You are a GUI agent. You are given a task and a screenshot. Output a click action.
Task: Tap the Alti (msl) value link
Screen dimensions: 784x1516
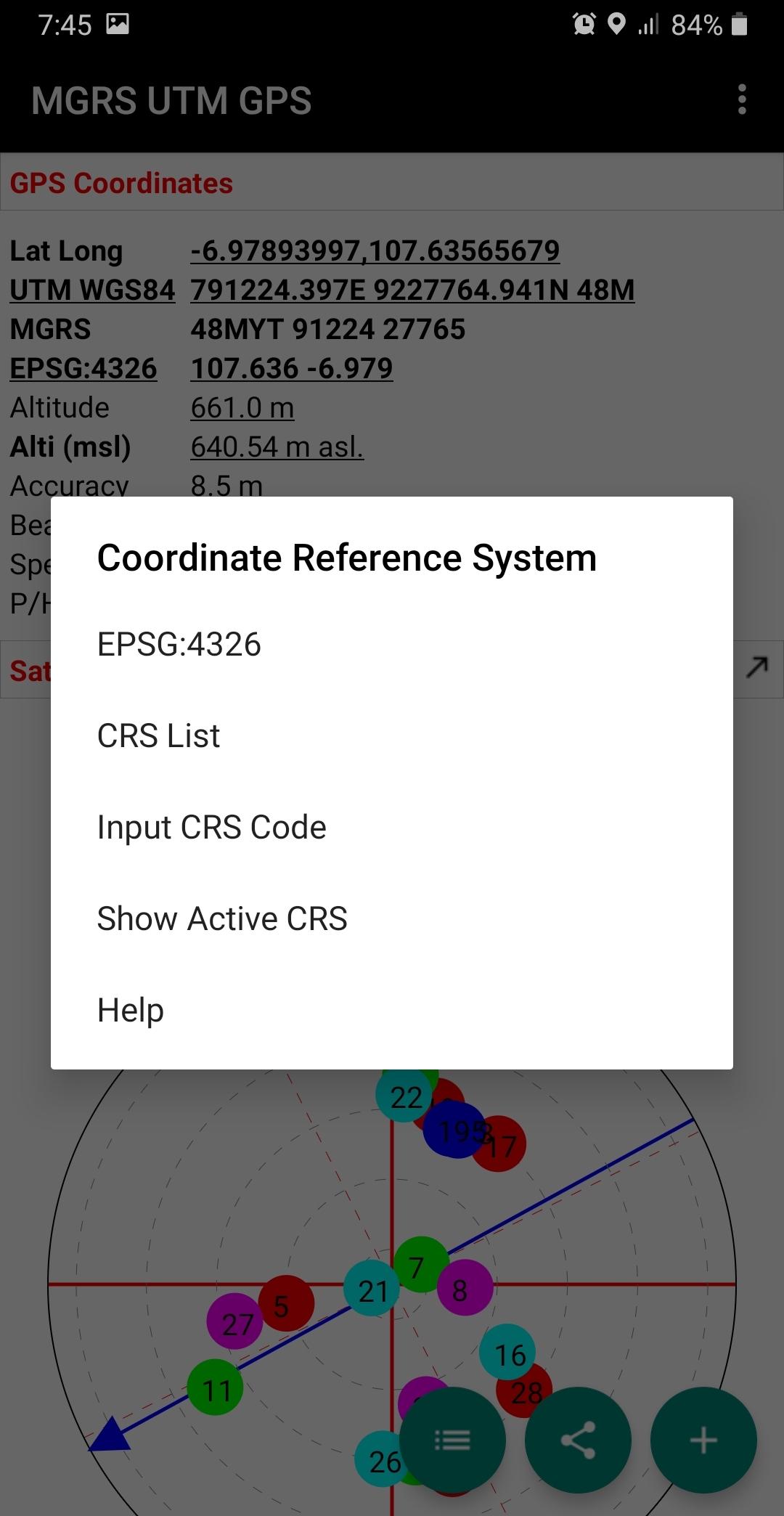coord(277,447)
